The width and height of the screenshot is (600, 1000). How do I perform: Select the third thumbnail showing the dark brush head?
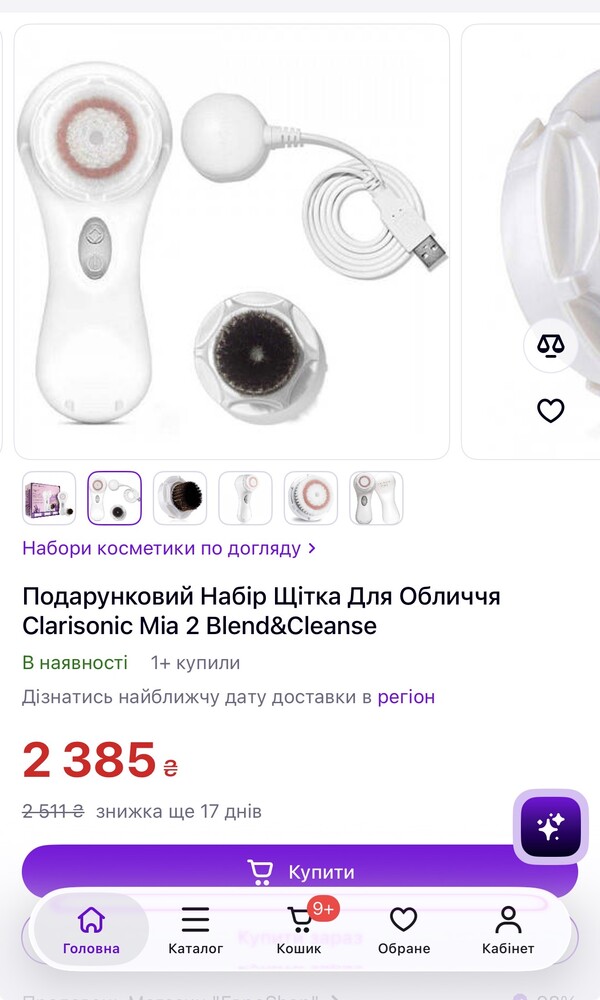[180, 498]
